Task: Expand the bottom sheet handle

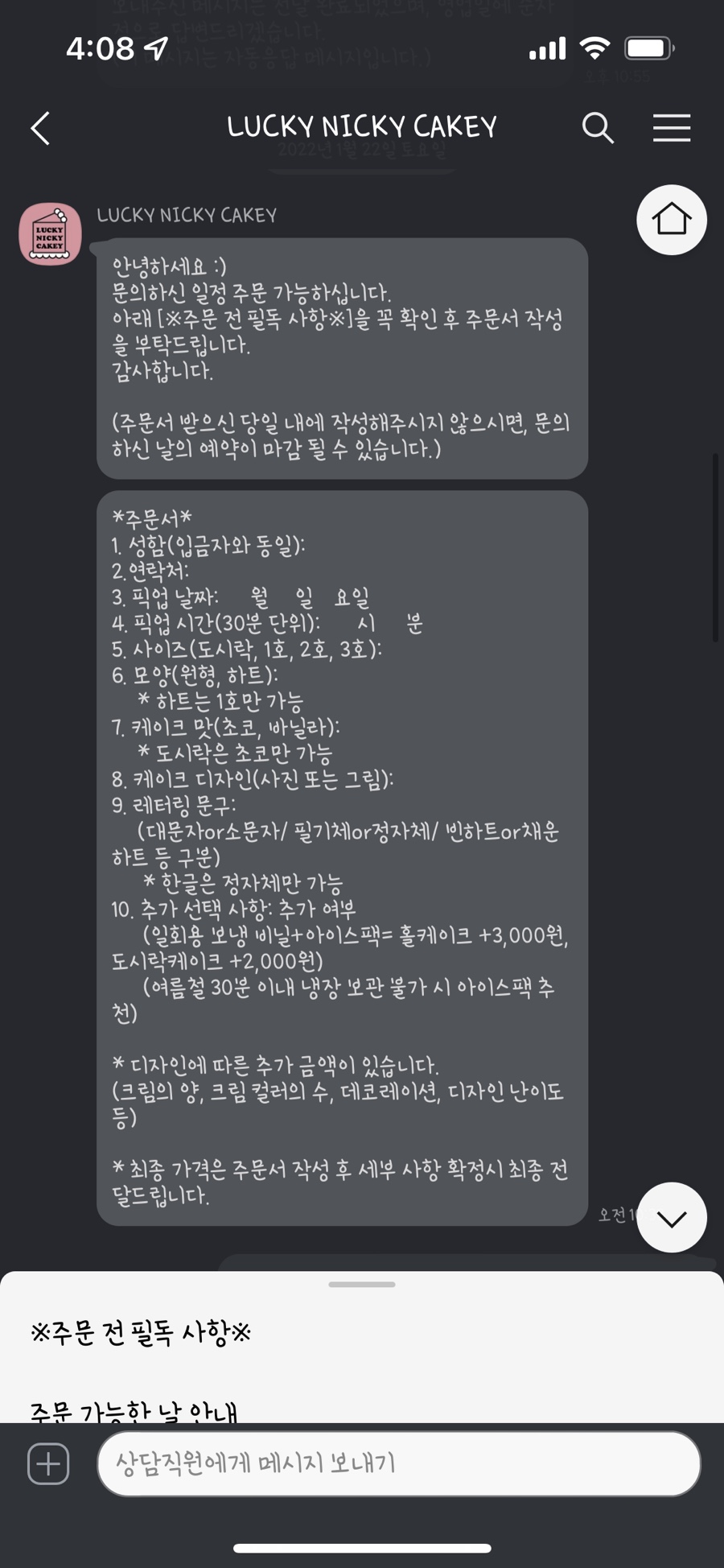Action: 362,1285
